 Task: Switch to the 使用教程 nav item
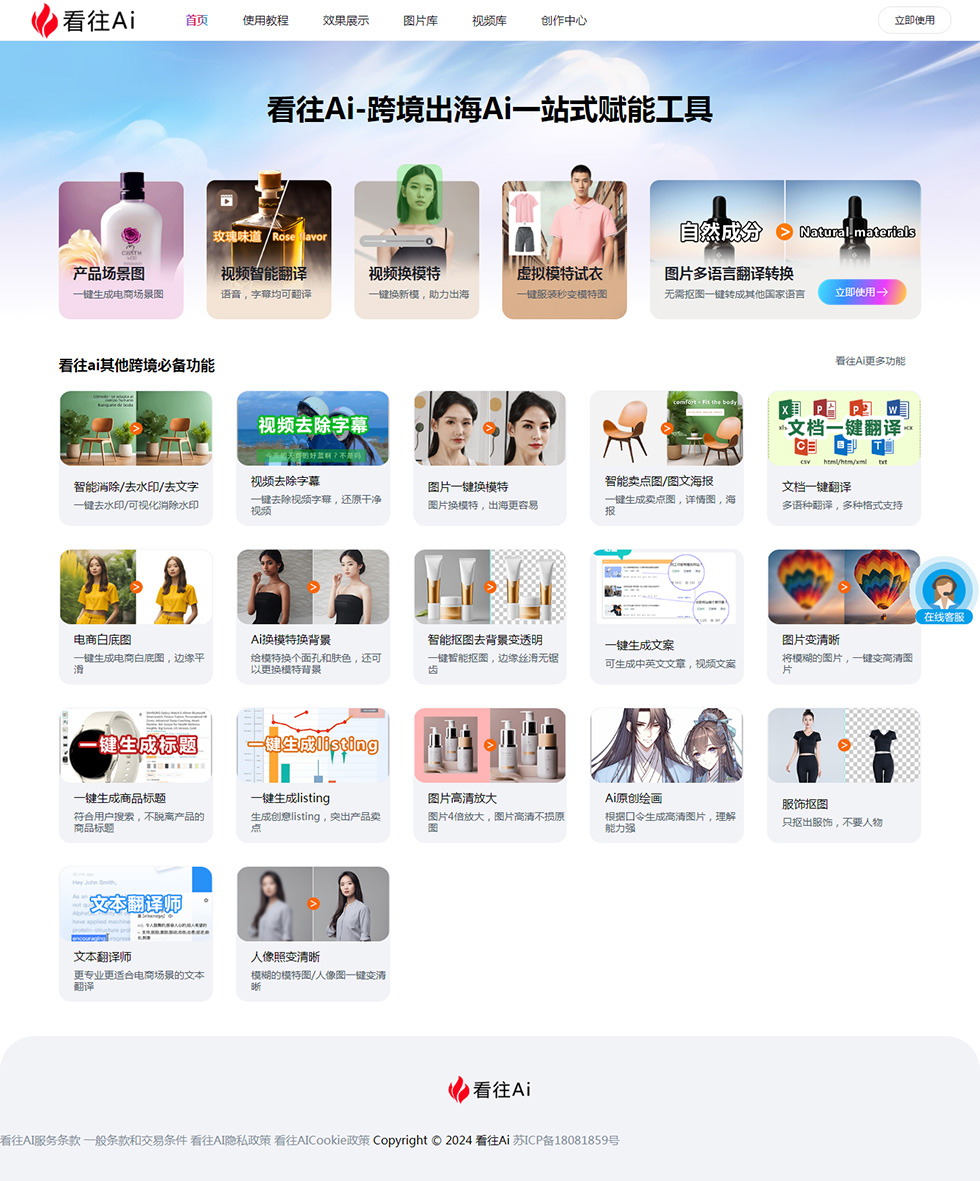click(265, 20)
